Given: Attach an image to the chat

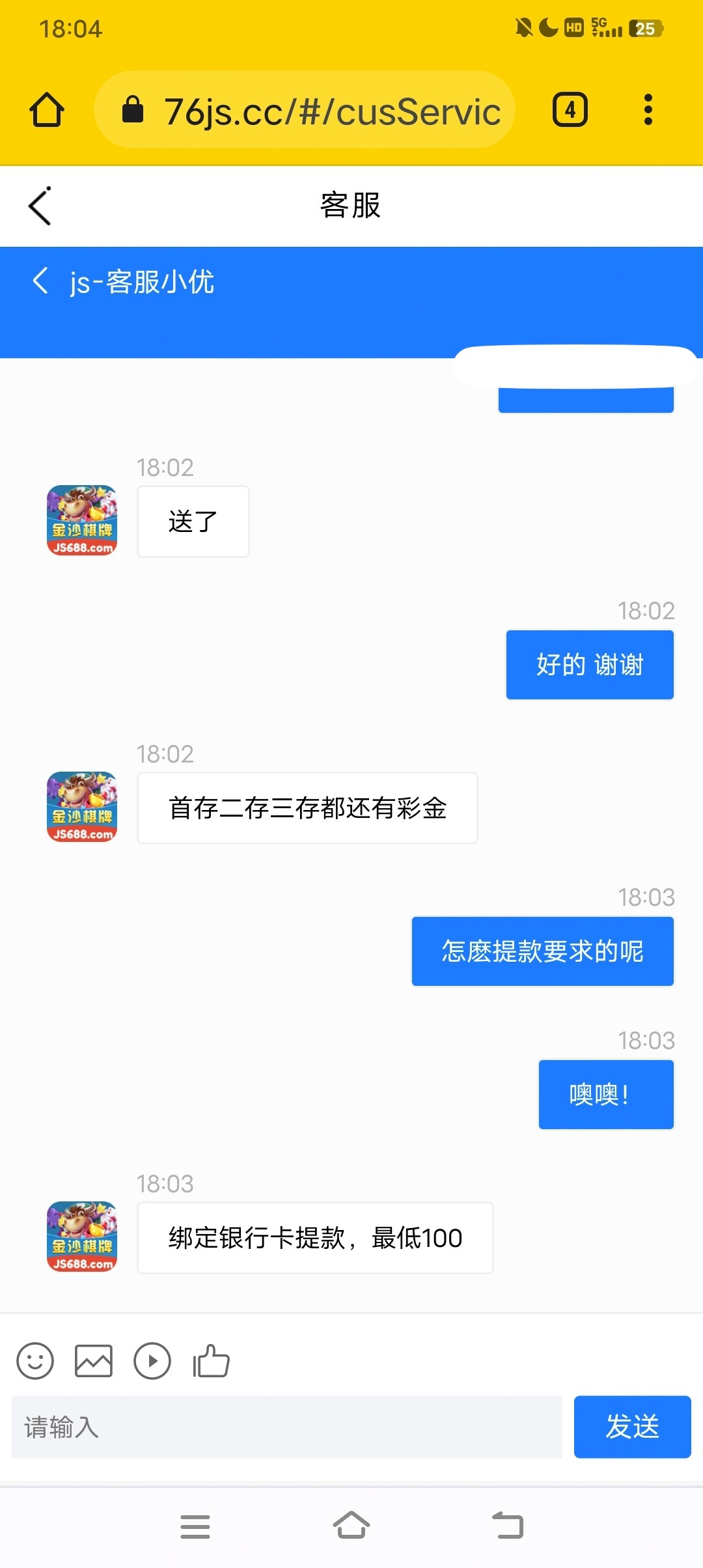Looking at the screenshot, I should pyautogui.click(x=94, y=1361).
